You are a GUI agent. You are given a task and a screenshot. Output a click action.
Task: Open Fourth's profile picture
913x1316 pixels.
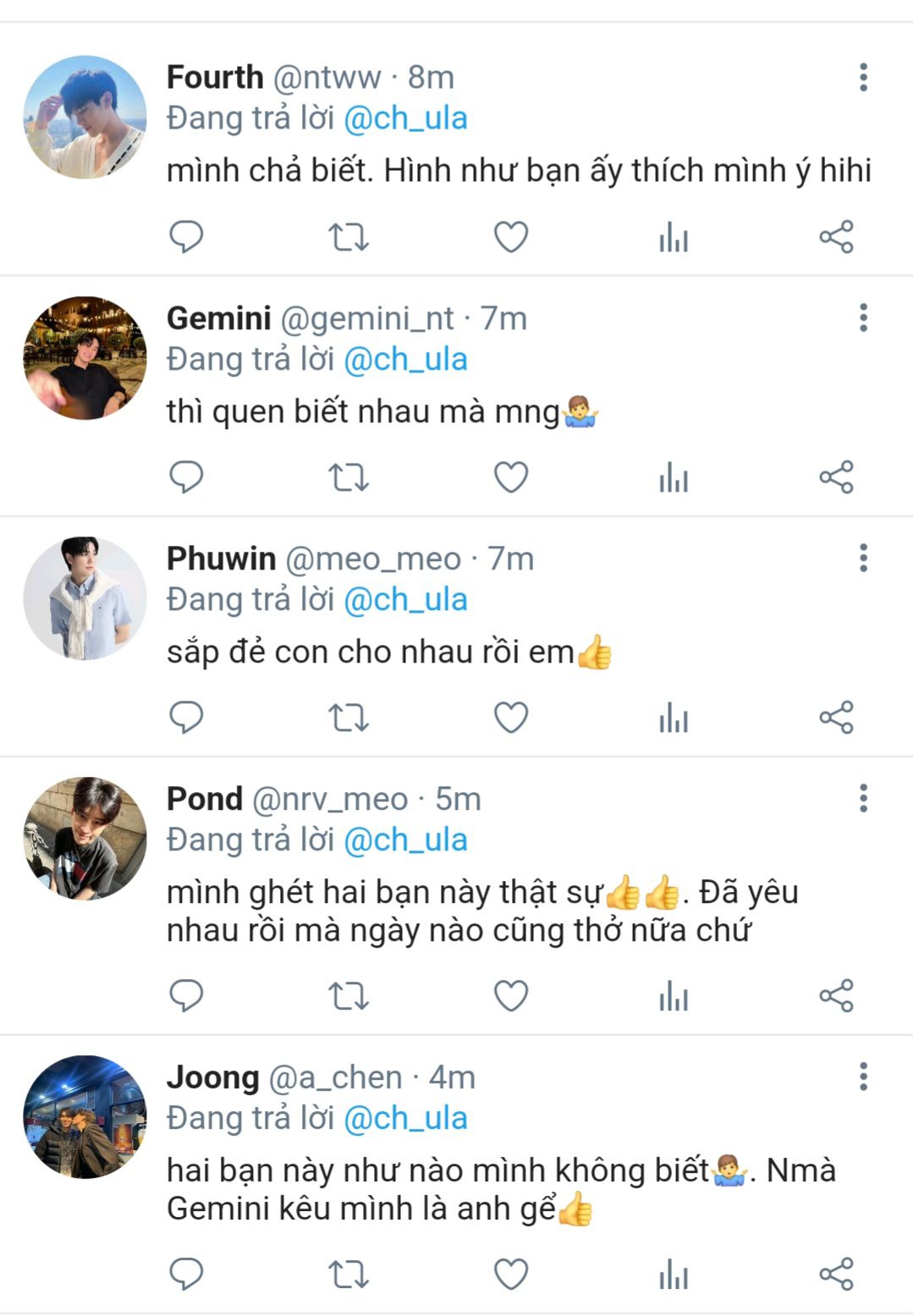[85, 117]
